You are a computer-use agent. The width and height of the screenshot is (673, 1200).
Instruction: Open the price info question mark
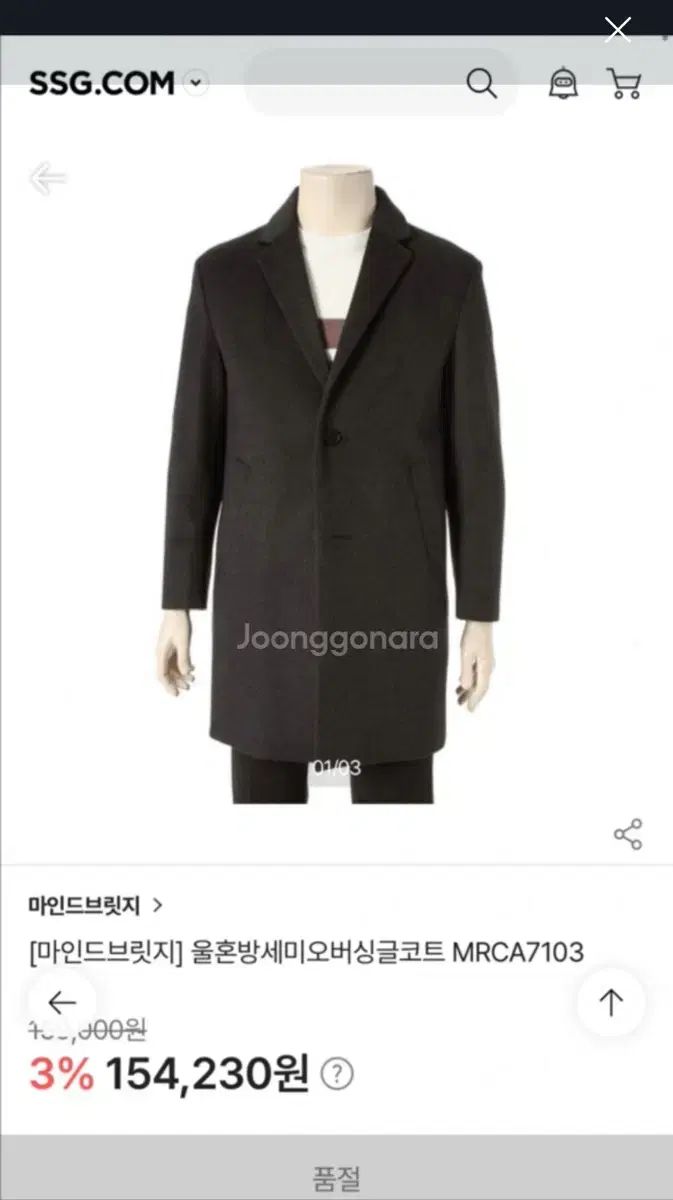point(337,1075)
